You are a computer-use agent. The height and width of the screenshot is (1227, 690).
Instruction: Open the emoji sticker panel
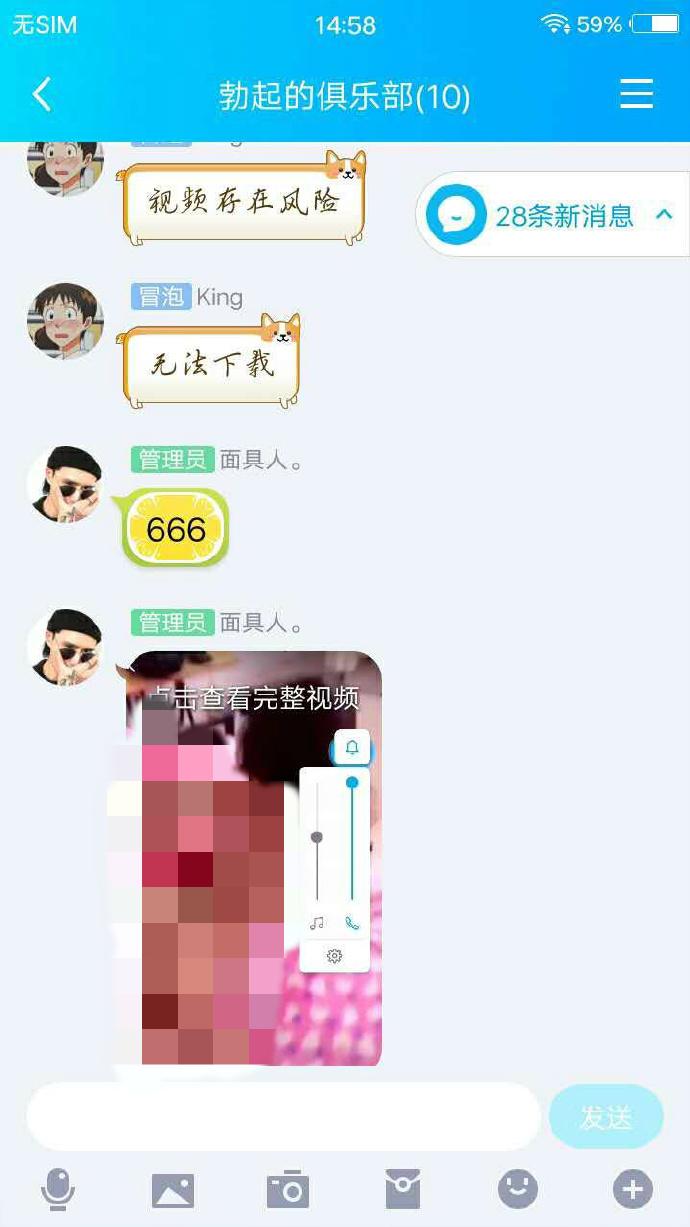[518, 1190]
